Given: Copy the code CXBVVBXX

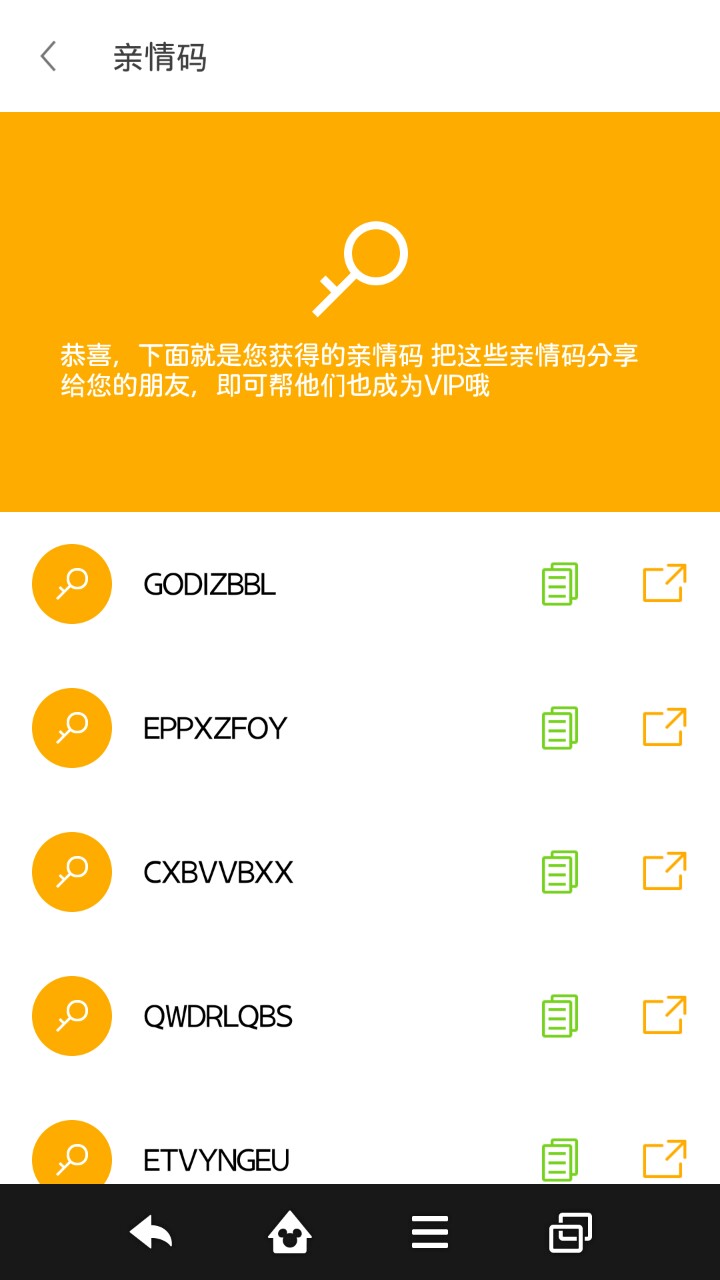Looking at the screenshot, I should (560, 872).
